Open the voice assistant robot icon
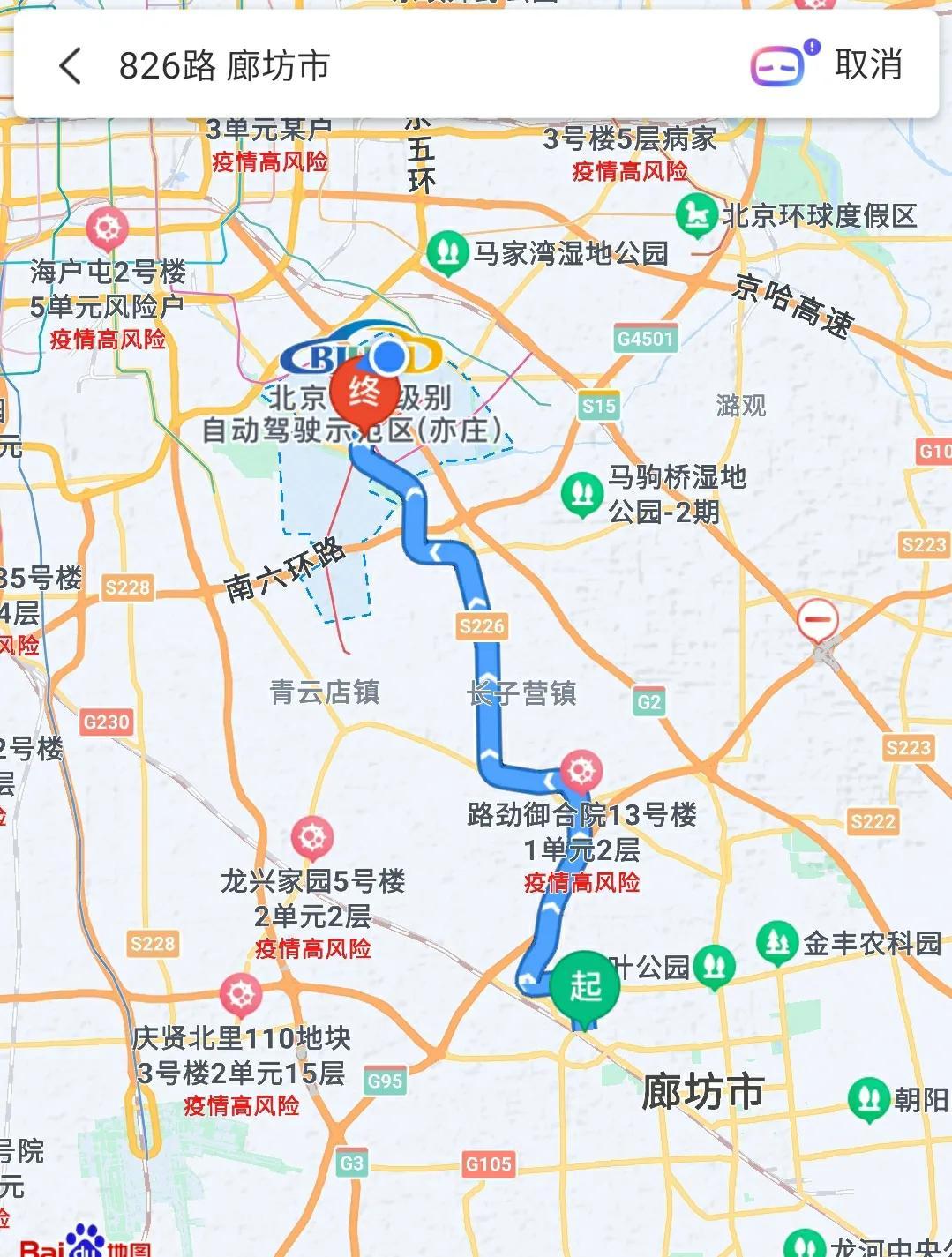The width and height of the screenshot is (952, 1257). (779, 65)
